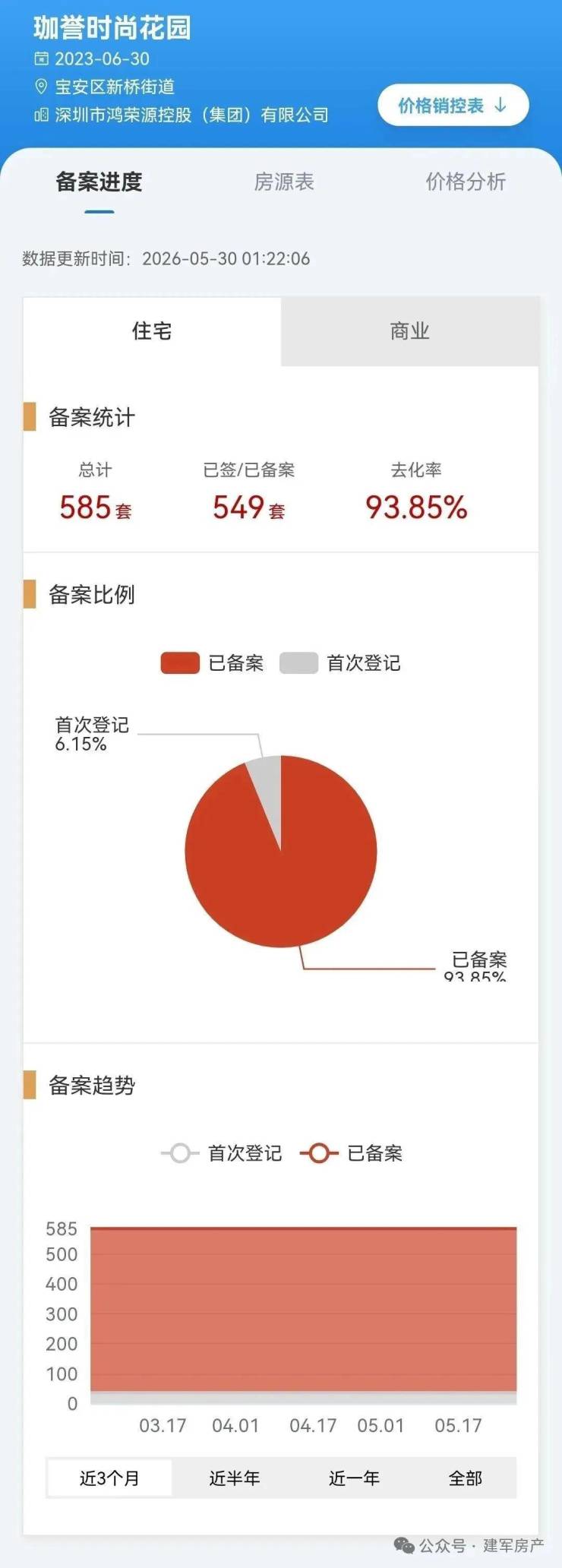Show trend for 全部
This screenshot has width=562, height=1568.
click(x=465, y=1478)
